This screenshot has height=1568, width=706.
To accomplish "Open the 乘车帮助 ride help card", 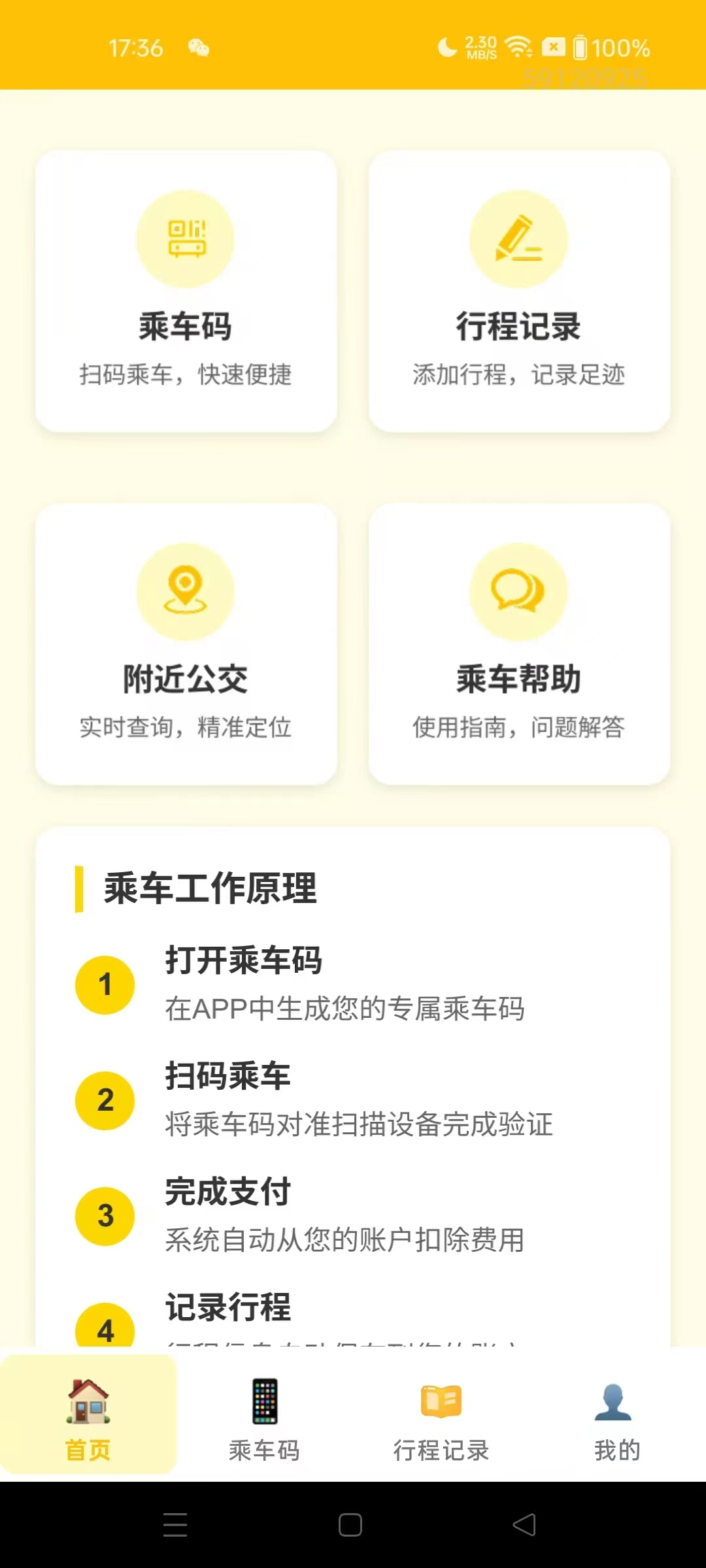I will pyautogui.click(x=519, y=644).
